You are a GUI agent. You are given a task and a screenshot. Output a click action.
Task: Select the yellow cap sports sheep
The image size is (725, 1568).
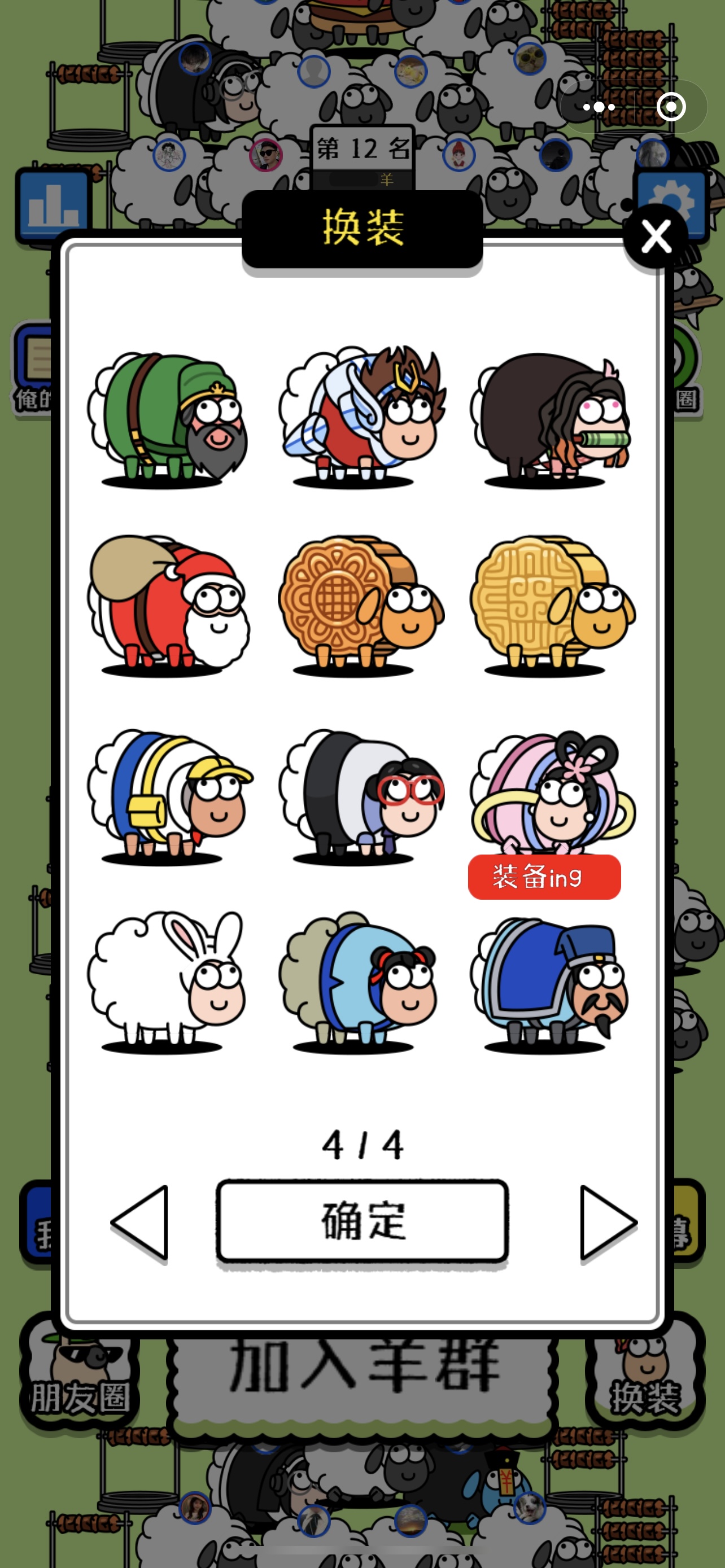click(169, 794)
